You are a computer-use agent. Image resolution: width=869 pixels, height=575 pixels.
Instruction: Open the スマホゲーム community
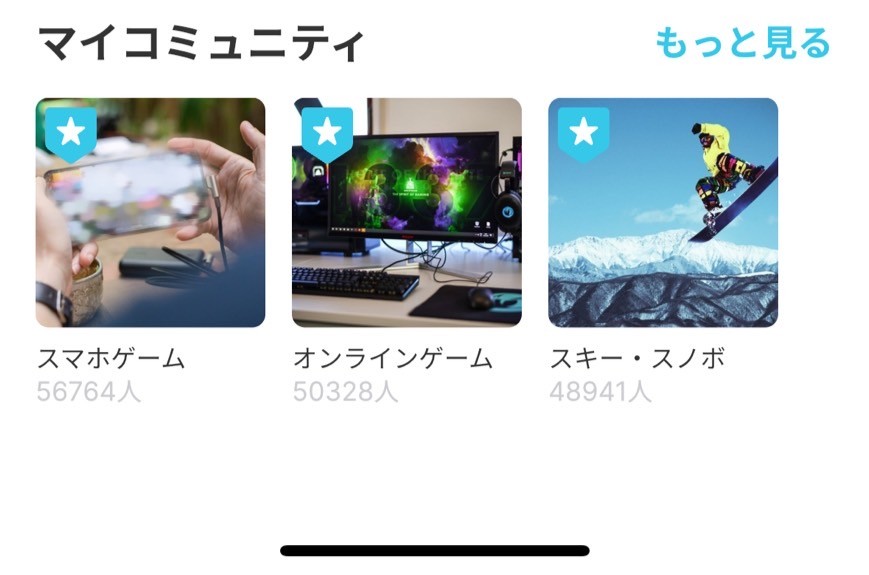click(150, 212)
